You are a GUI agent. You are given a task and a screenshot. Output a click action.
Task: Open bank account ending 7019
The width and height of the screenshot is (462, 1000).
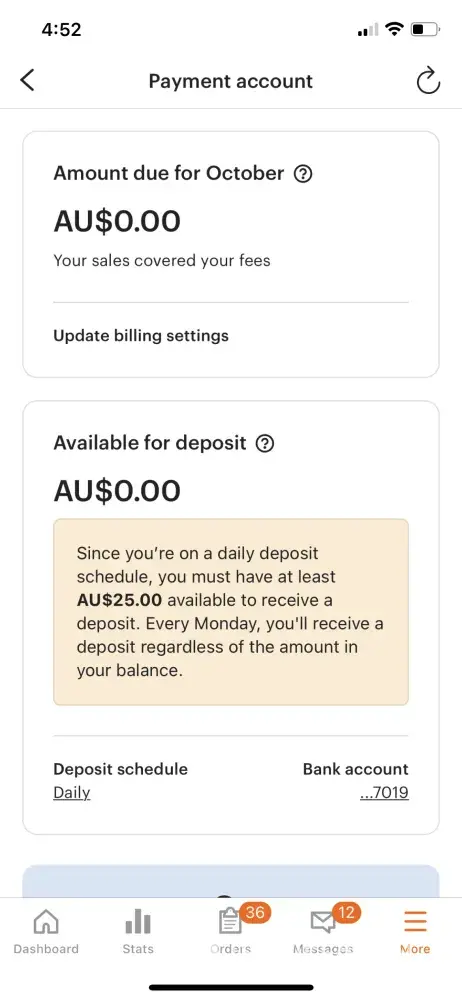(x=384, y=793)
